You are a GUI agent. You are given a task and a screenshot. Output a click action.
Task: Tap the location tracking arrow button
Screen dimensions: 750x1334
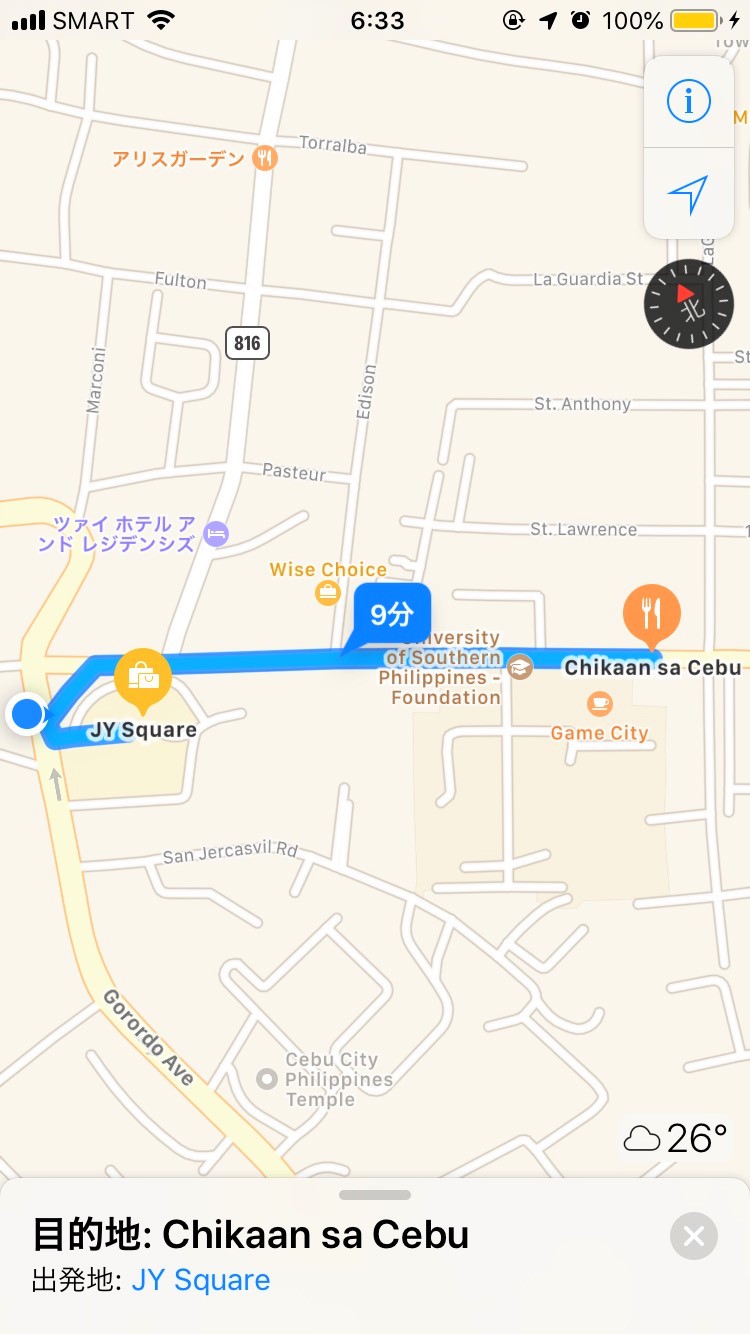688,193
